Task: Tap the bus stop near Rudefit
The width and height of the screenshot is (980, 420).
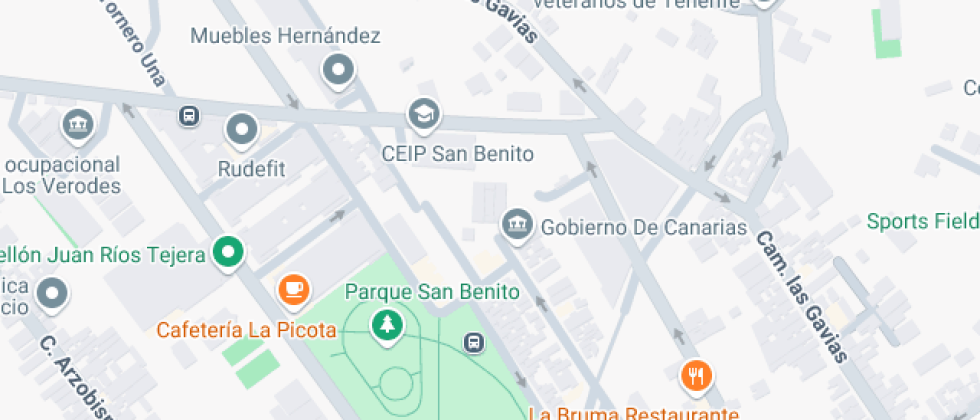Action: click(x=189, y=116)
